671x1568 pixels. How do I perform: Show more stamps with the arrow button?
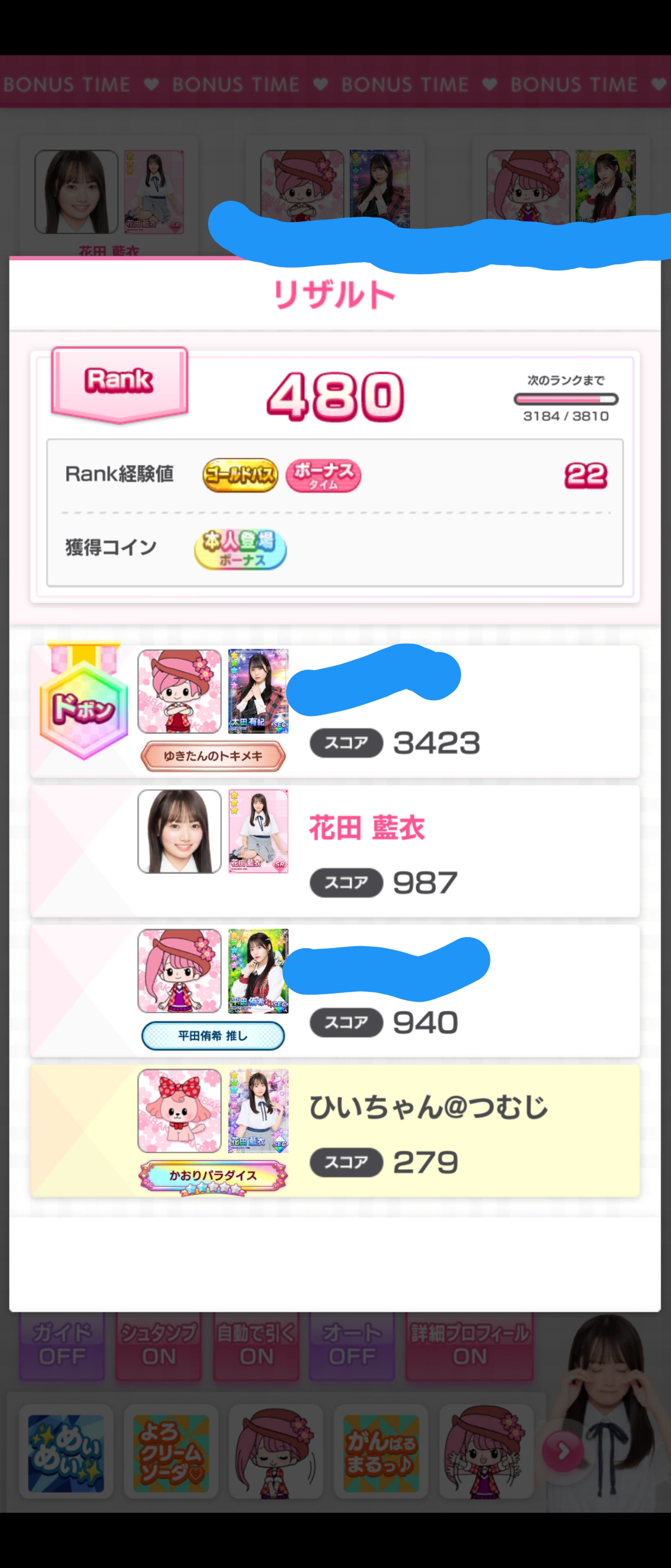[563, 1451]
